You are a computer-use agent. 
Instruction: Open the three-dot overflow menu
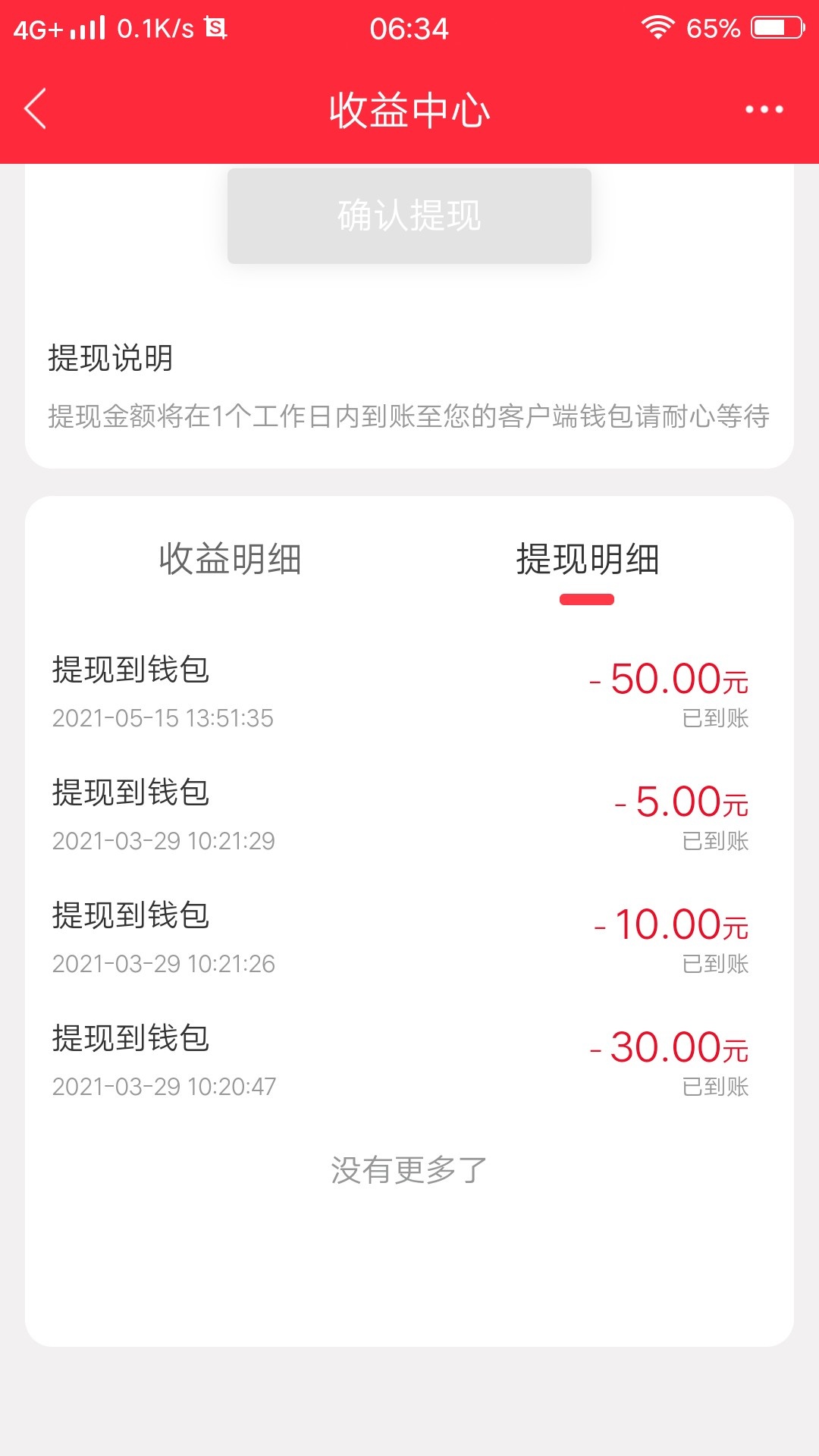click(764, 109)
